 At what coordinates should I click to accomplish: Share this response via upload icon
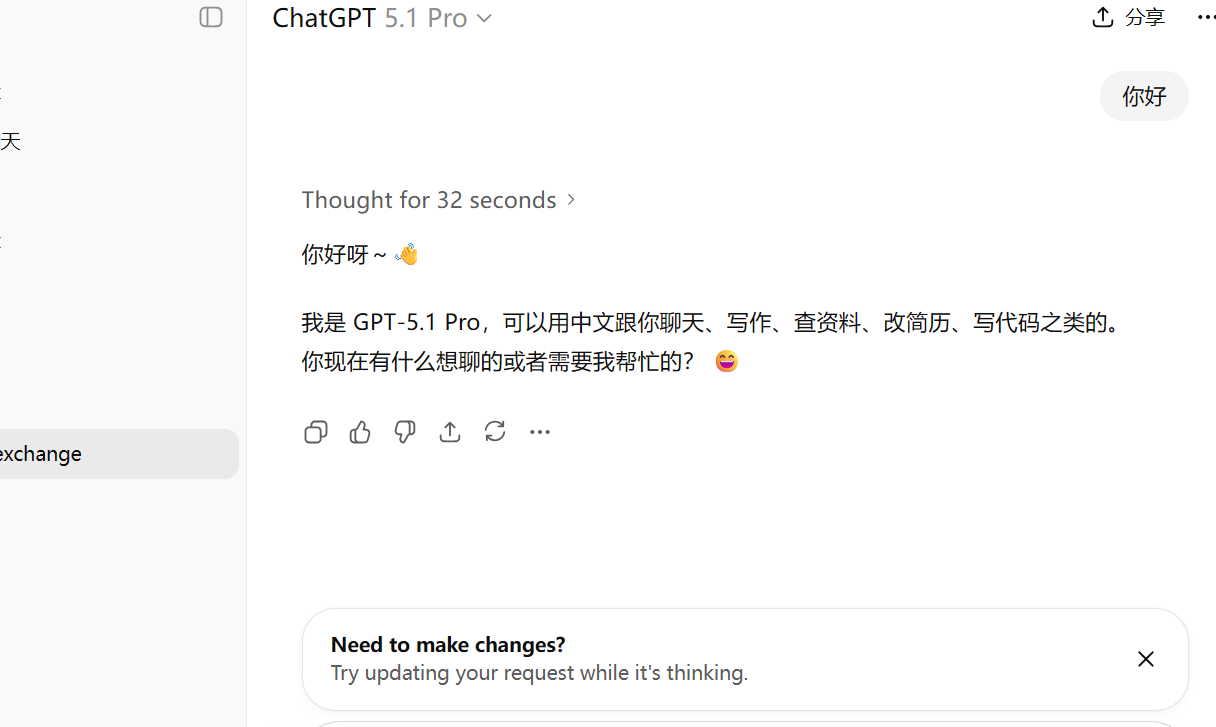(x=450, y=432)
